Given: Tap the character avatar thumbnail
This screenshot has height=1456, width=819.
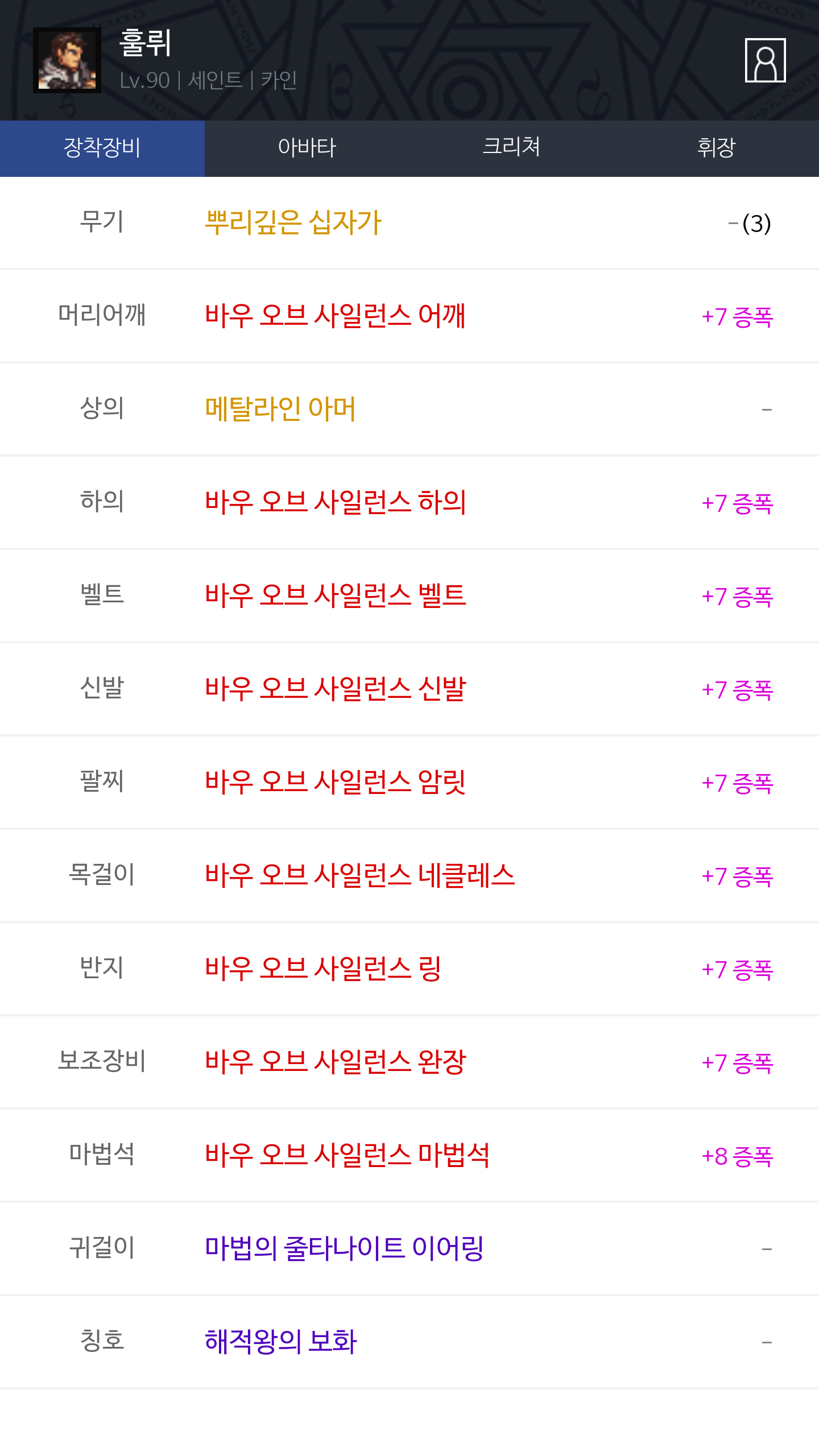Looking at the screenshot, I should (67, 60).
